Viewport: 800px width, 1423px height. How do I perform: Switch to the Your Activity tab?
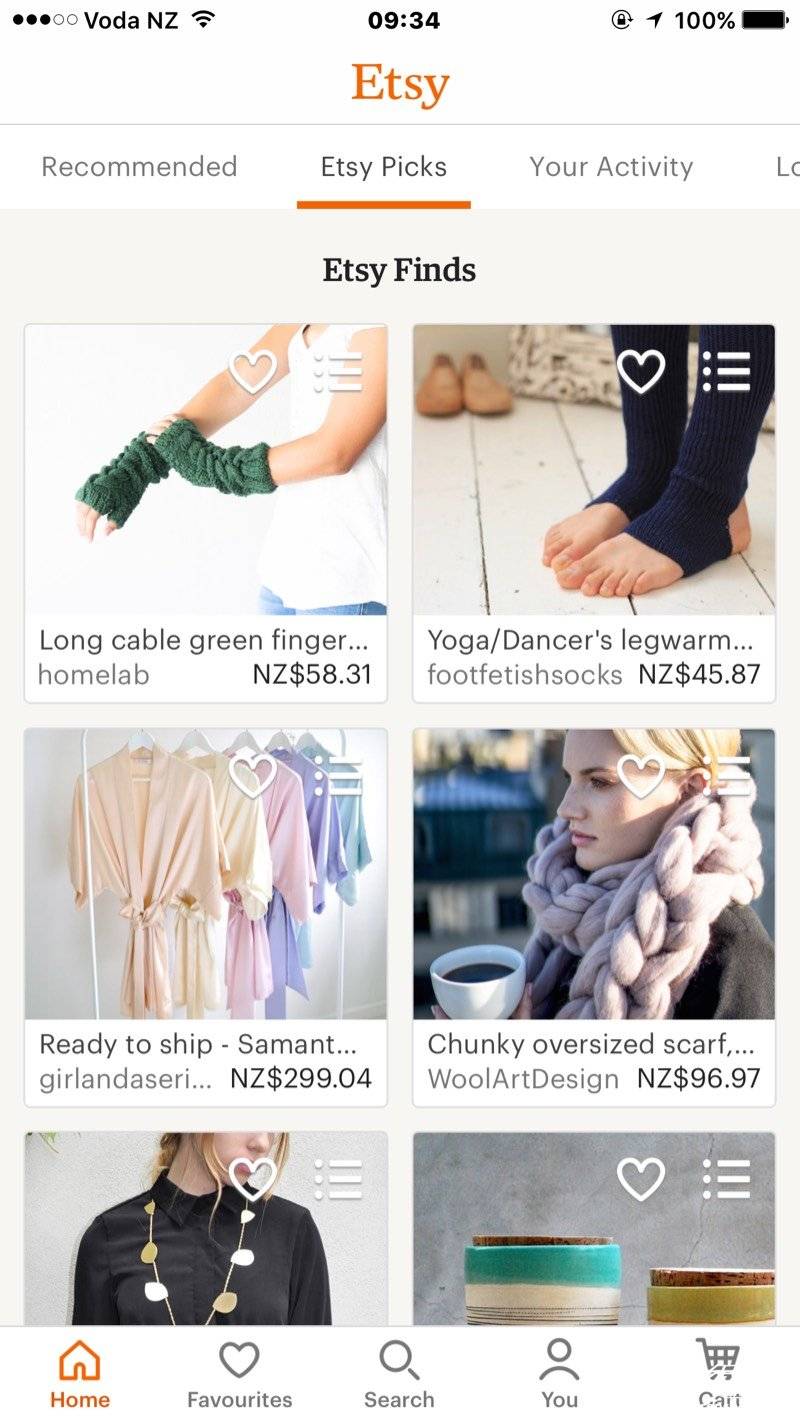tap(611, 166)
